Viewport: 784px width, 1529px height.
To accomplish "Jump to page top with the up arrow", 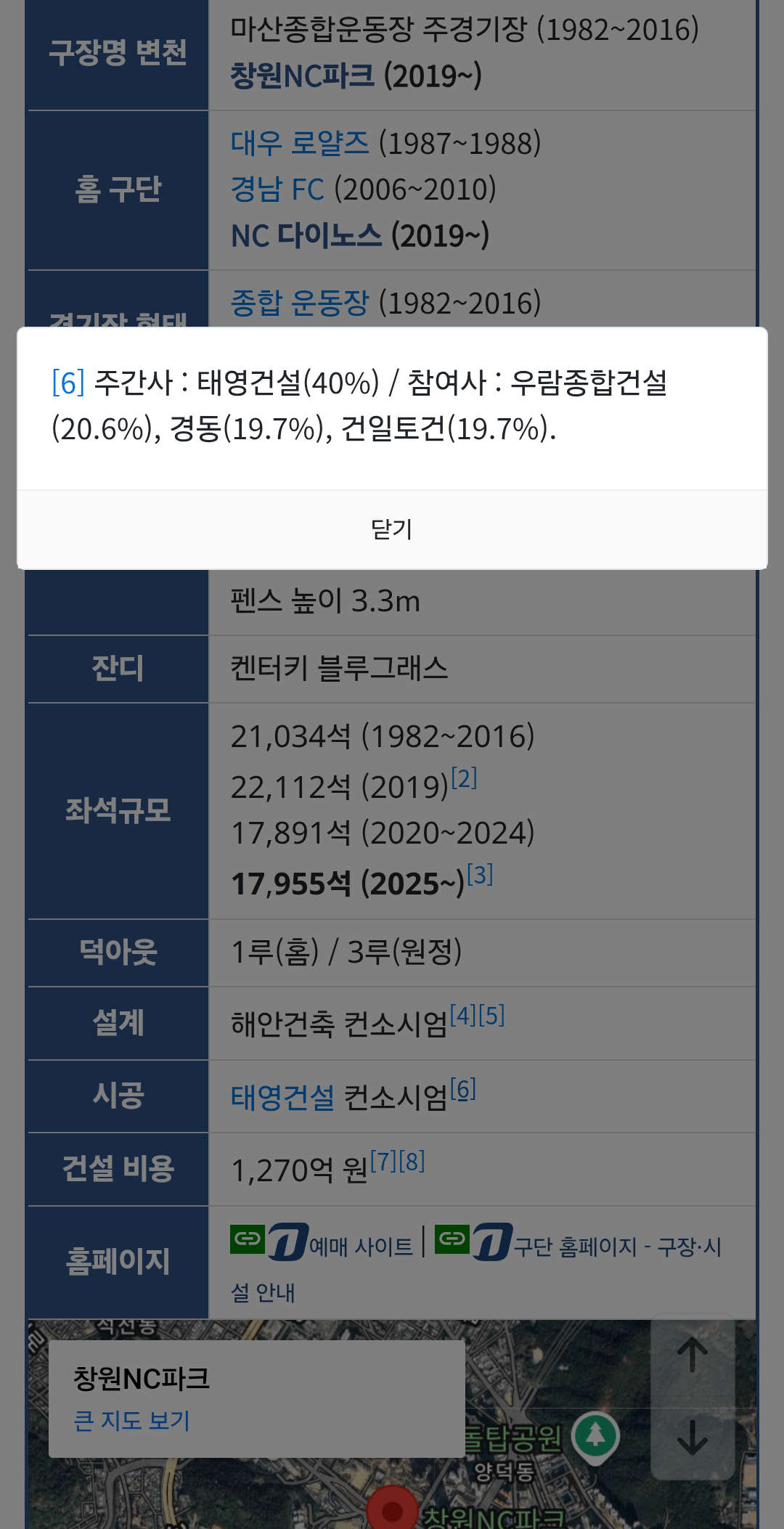I will click(x=693, y=1355).
